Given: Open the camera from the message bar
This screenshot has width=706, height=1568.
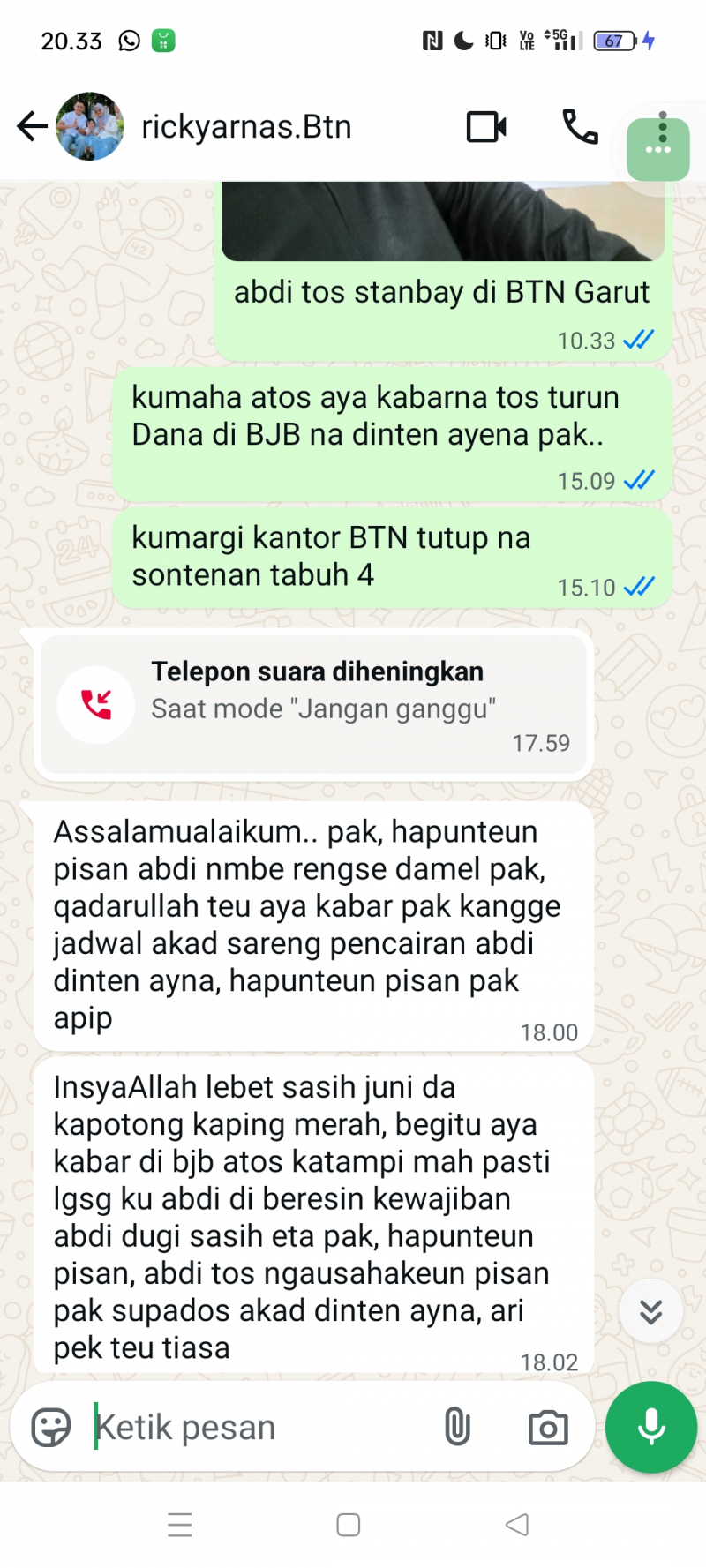Looking at the screenshot, I should (548, 1427).
